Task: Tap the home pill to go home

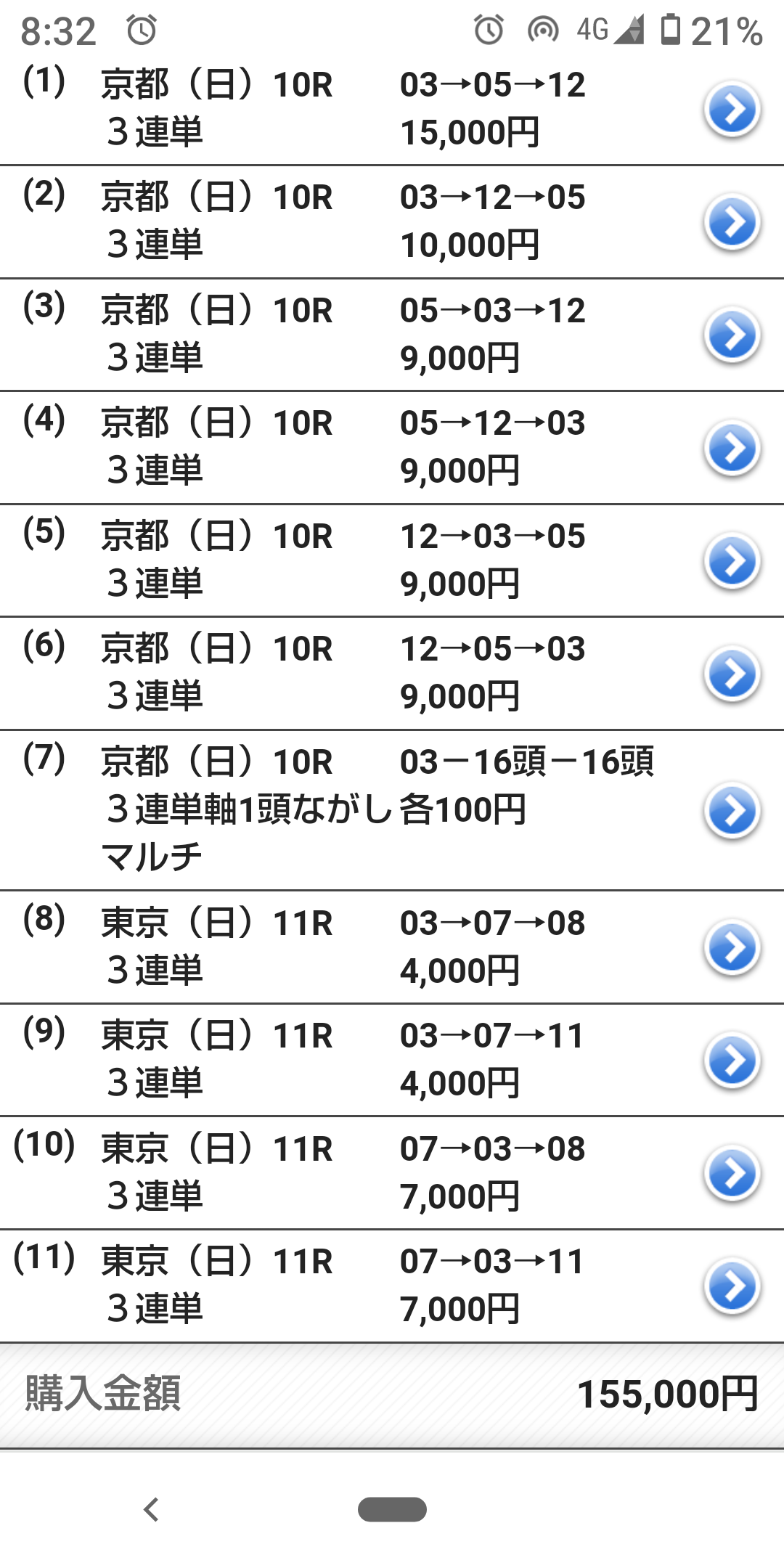Action: coord(392,1509)
